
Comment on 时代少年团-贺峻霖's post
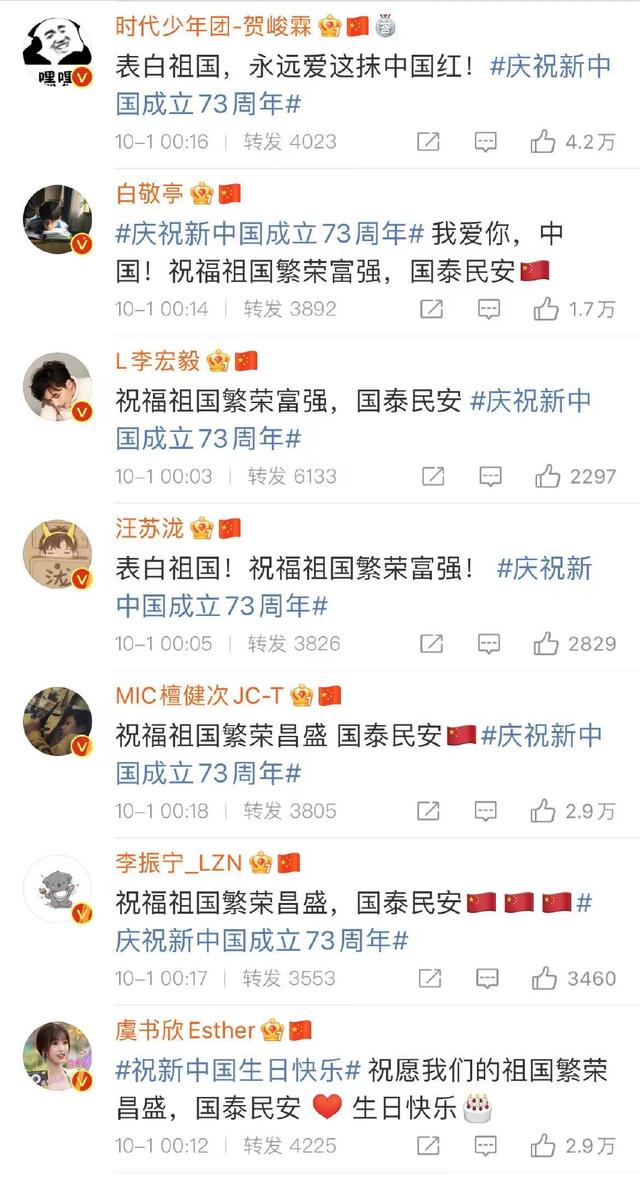click(486, 141)
